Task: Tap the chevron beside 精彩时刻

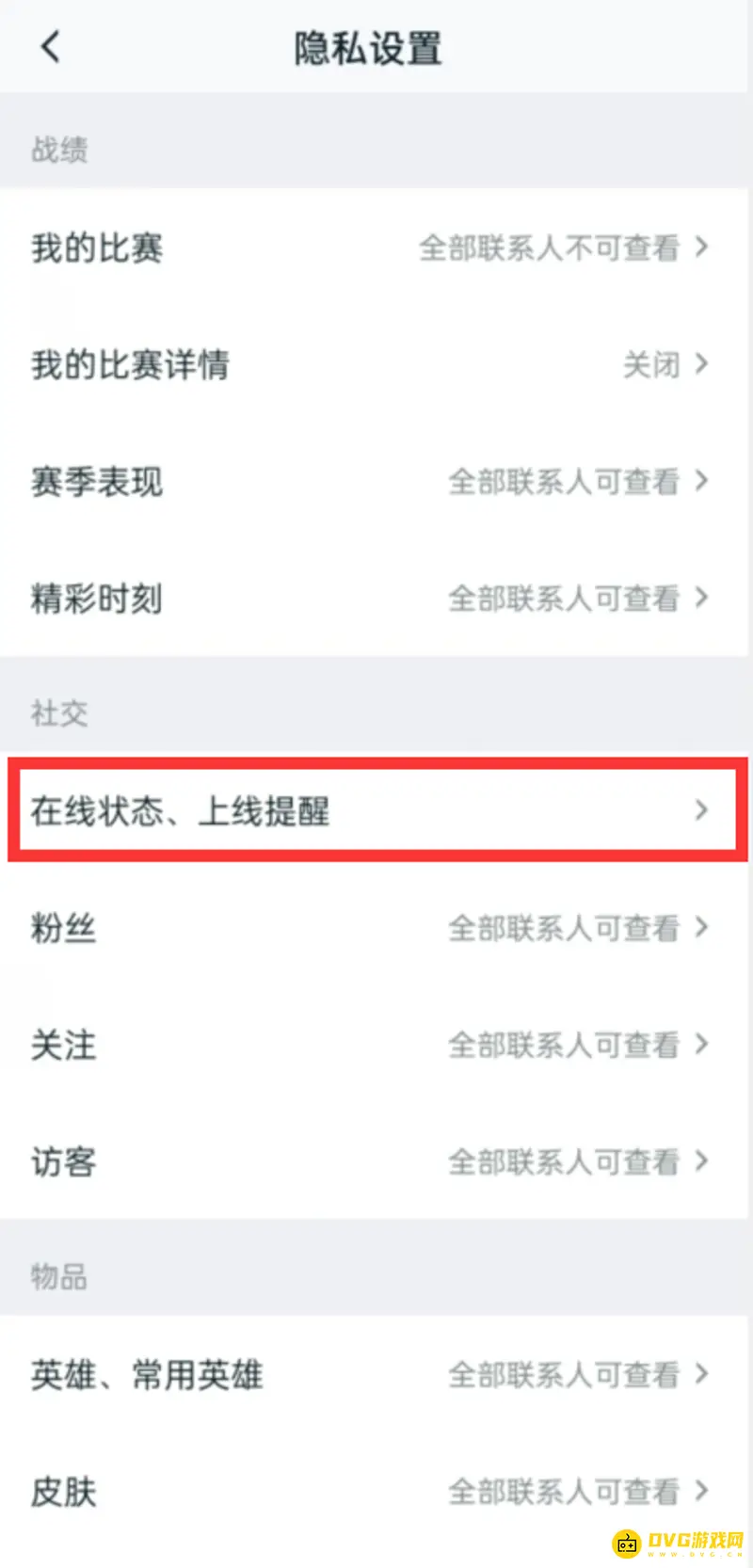Action: point(700,598)
